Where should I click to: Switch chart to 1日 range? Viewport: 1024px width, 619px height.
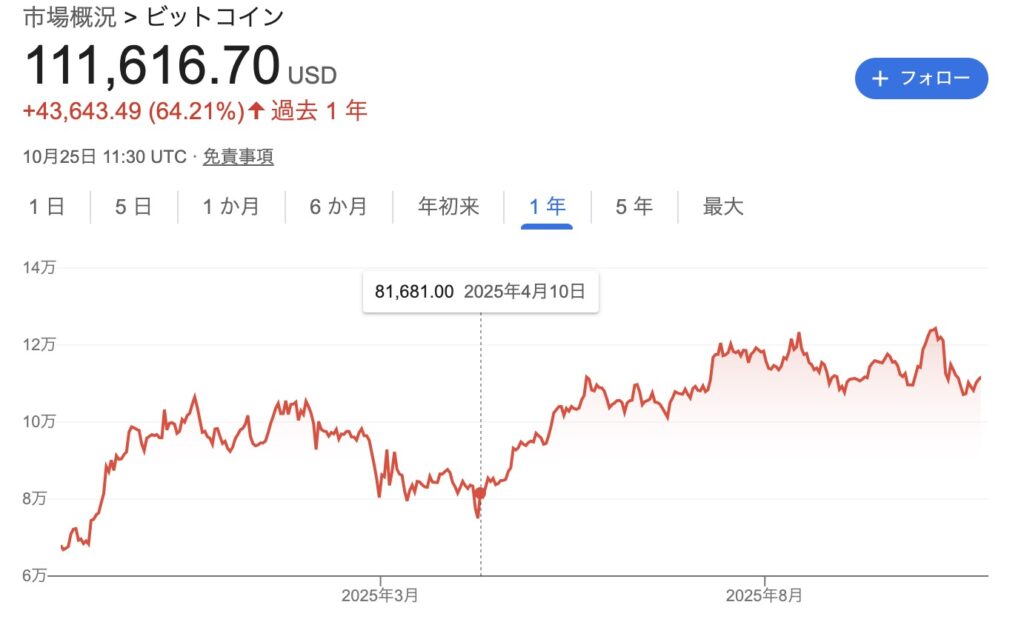click(x=46, y=207)
